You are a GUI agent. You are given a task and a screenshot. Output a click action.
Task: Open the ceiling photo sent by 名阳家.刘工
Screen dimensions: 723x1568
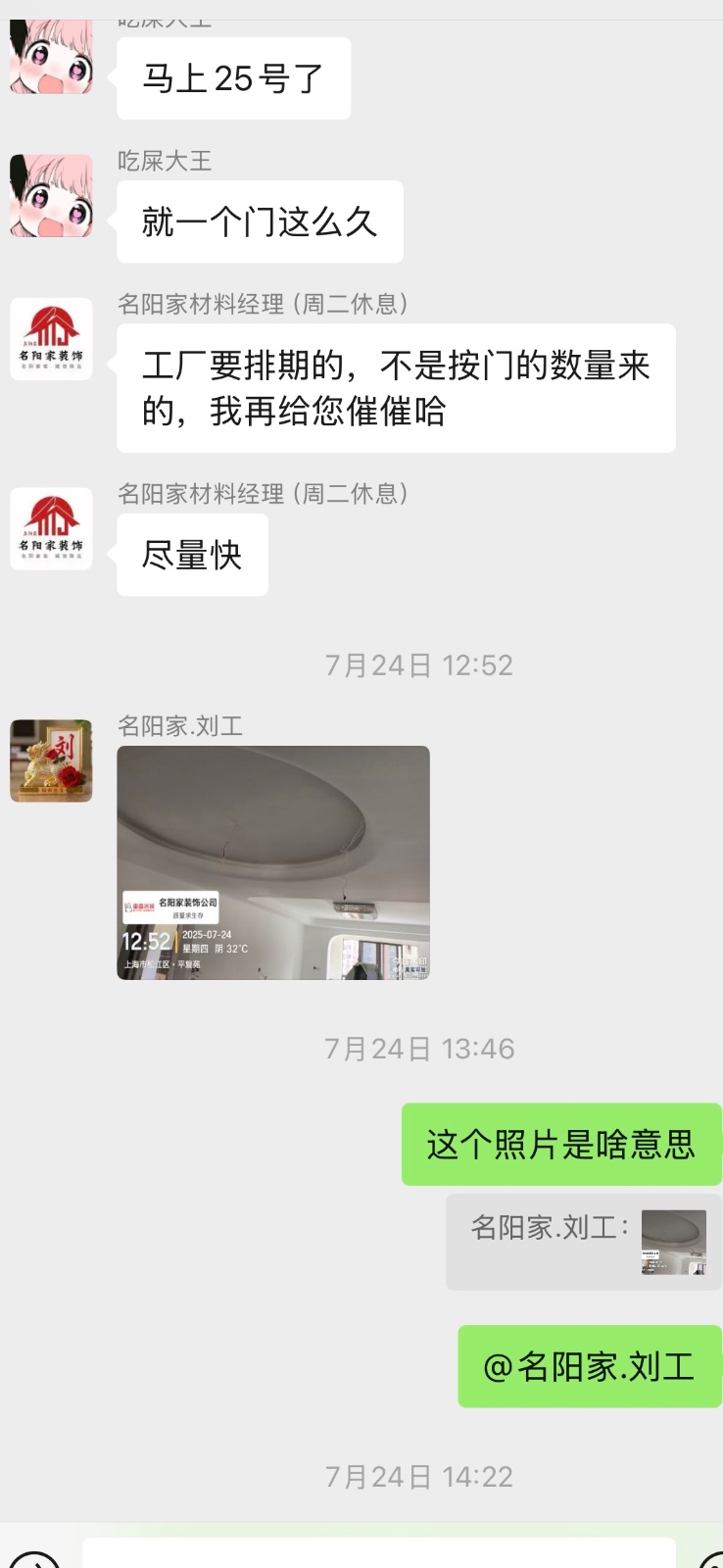(x=273, y=862)
